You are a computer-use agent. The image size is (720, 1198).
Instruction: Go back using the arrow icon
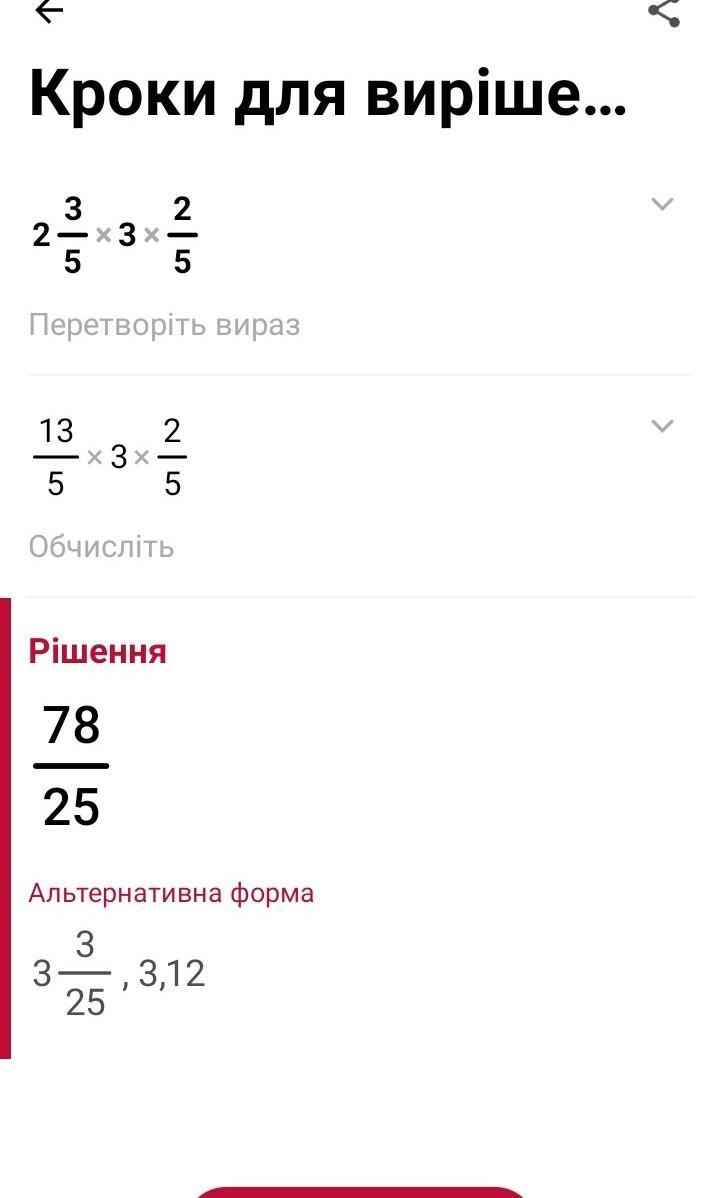pyautogui.click(x=50, y=11)
